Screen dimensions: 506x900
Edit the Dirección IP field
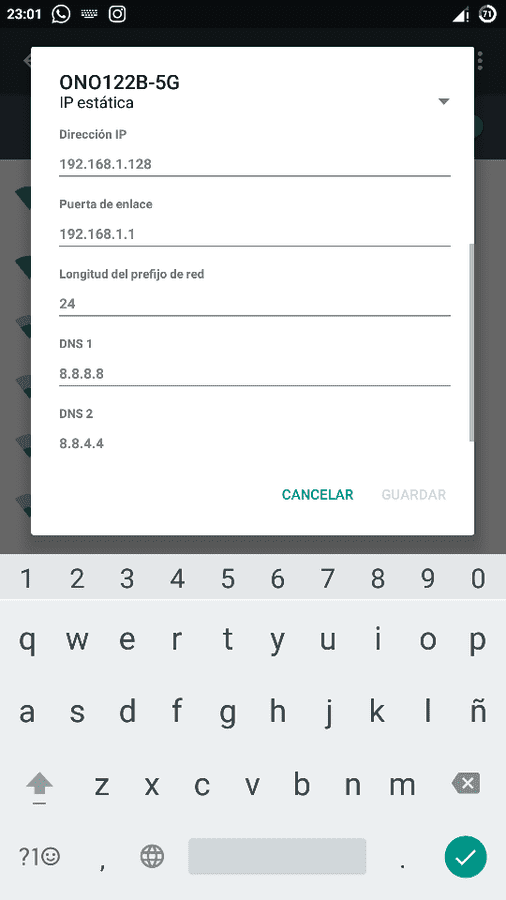pos(254,164)
